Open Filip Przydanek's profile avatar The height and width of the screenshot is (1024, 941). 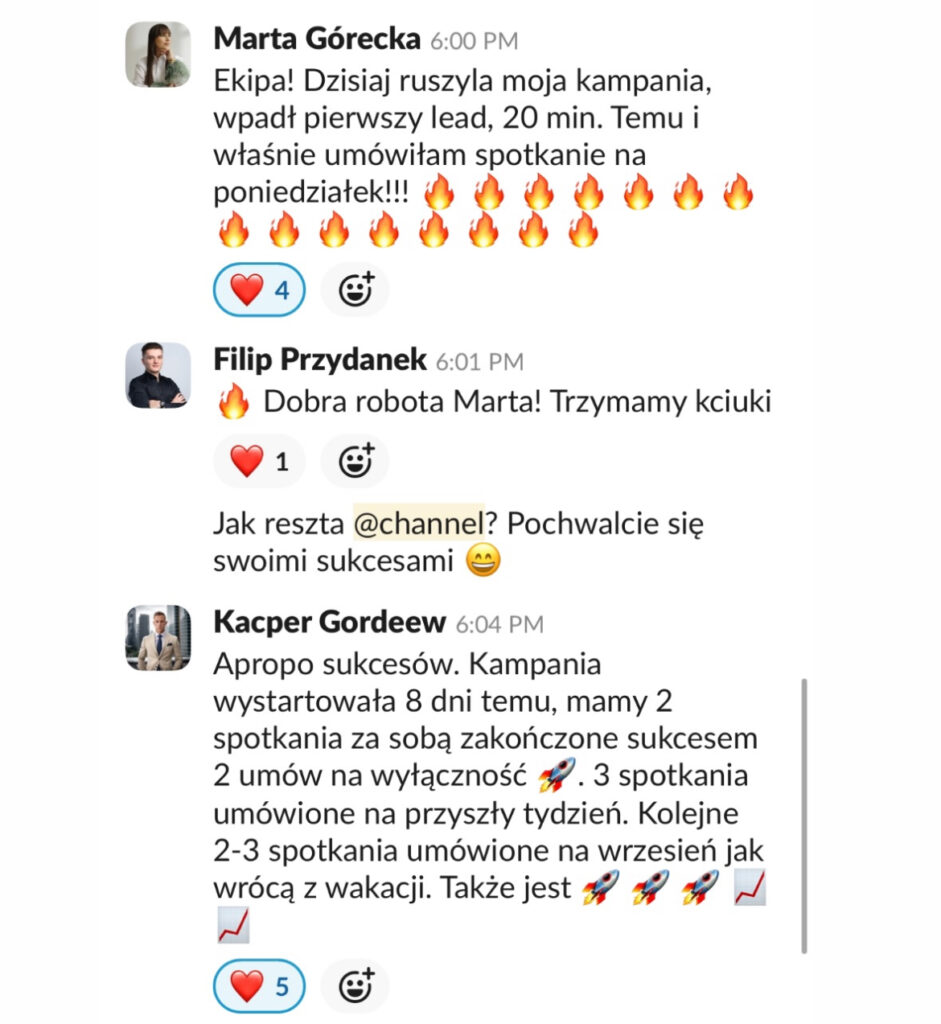pyautogui.click(x=158, y=375)
